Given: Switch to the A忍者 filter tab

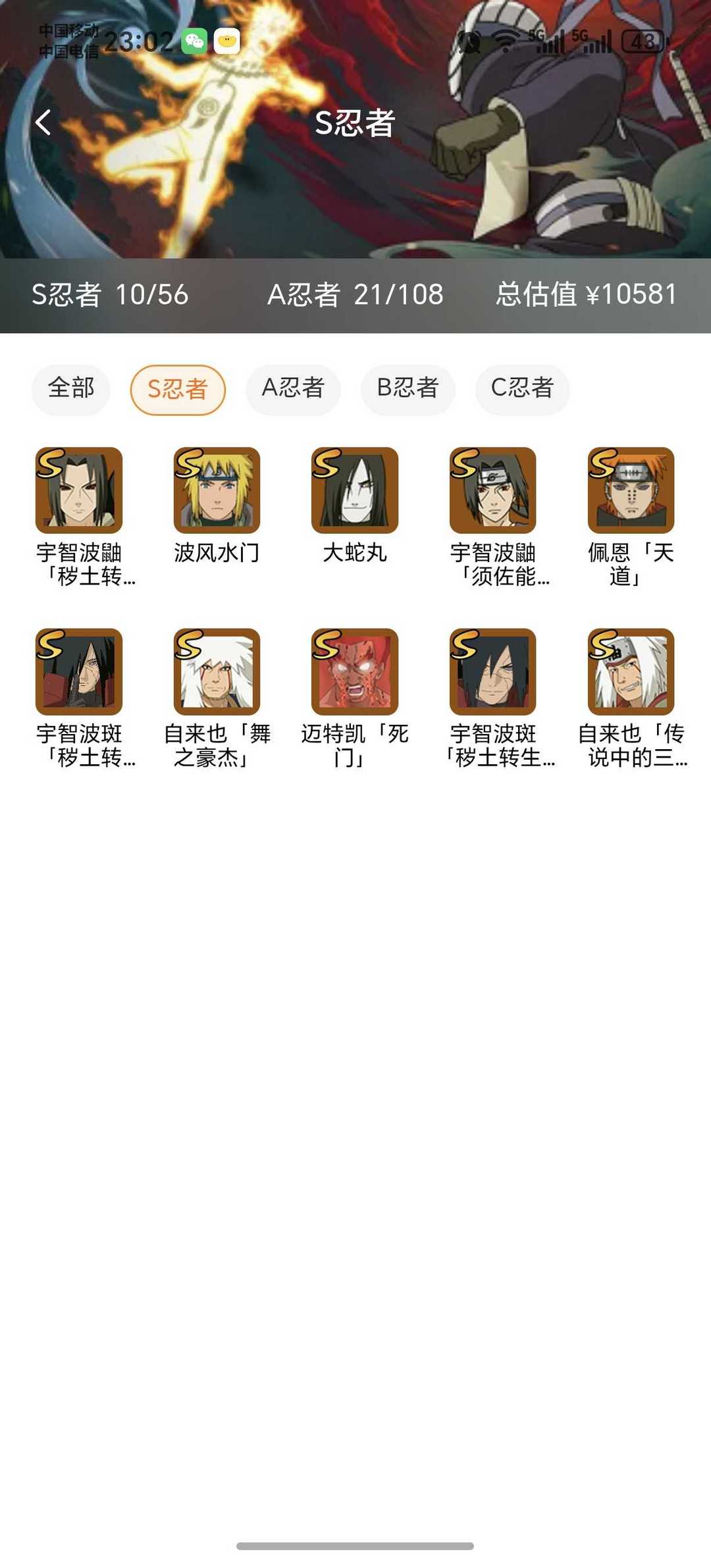Looking at the screenshot, I should pyautogui.click(x=292, y=390).
